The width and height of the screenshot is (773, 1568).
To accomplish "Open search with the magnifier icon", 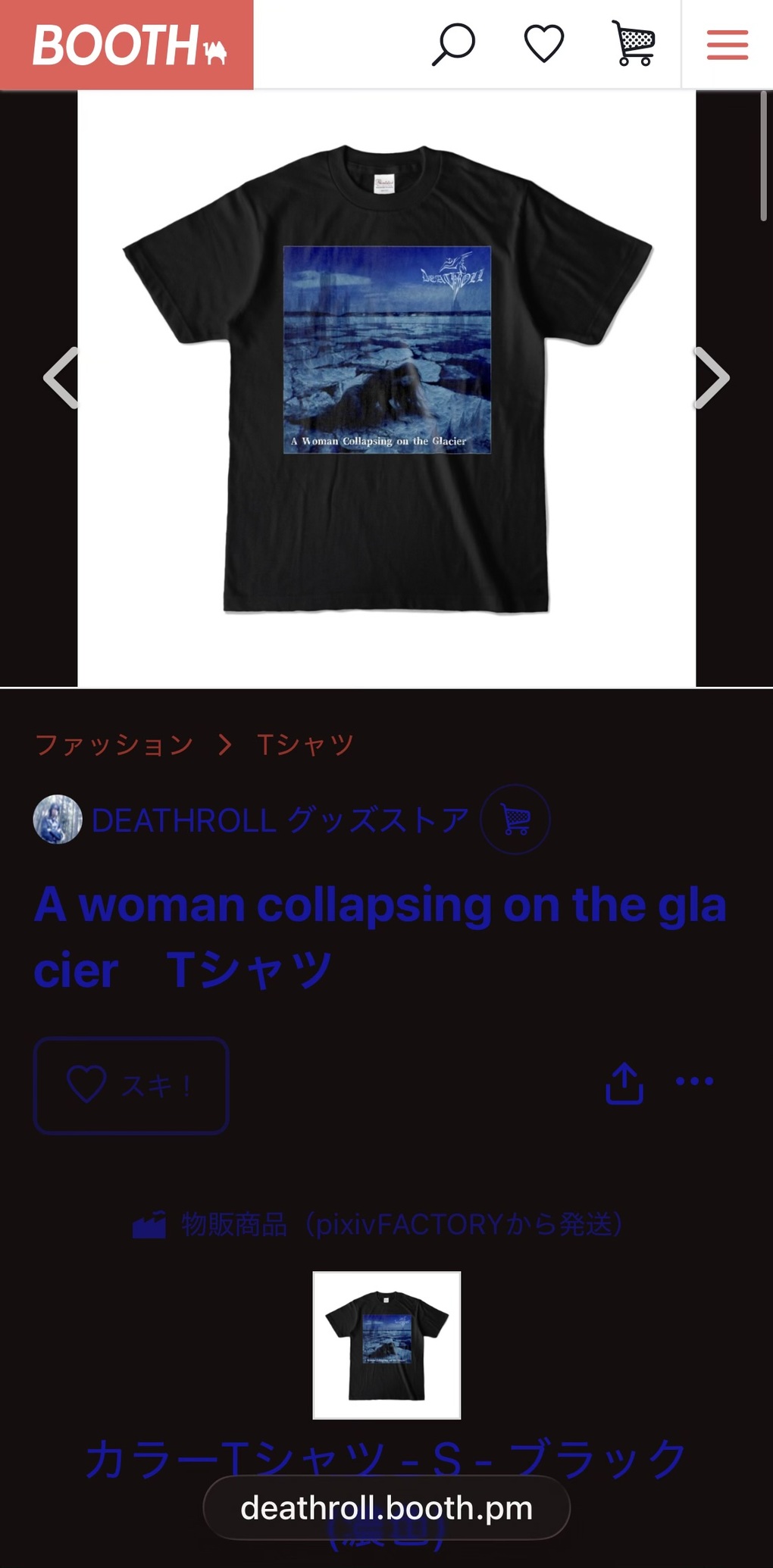I will (453, 45).
